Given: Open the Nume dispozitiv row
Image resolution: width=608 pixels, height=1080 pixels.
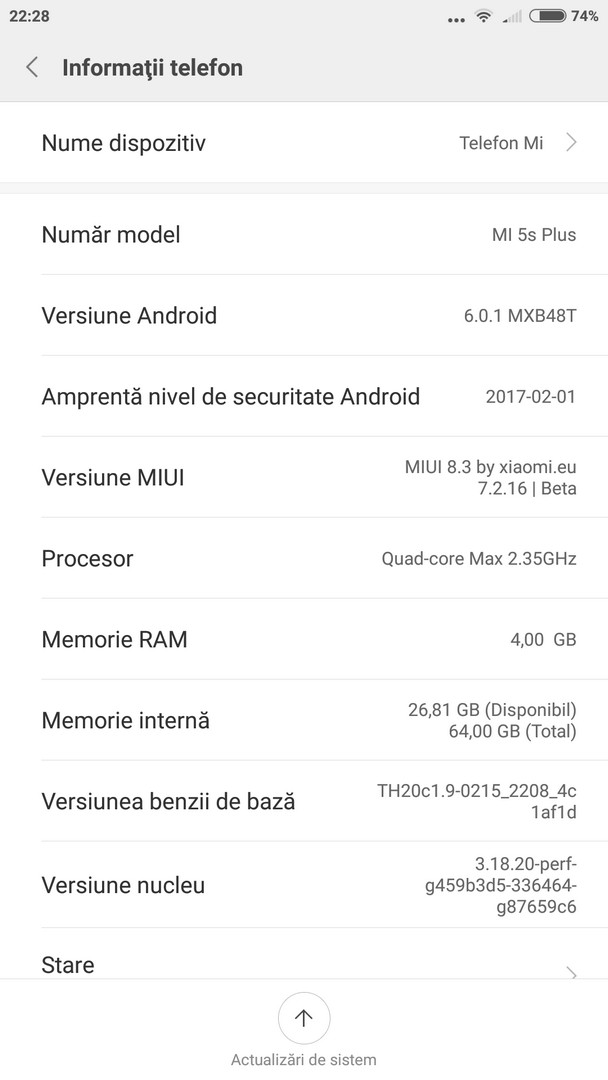Looking at the screenshot, I should [x=304, y=143].
